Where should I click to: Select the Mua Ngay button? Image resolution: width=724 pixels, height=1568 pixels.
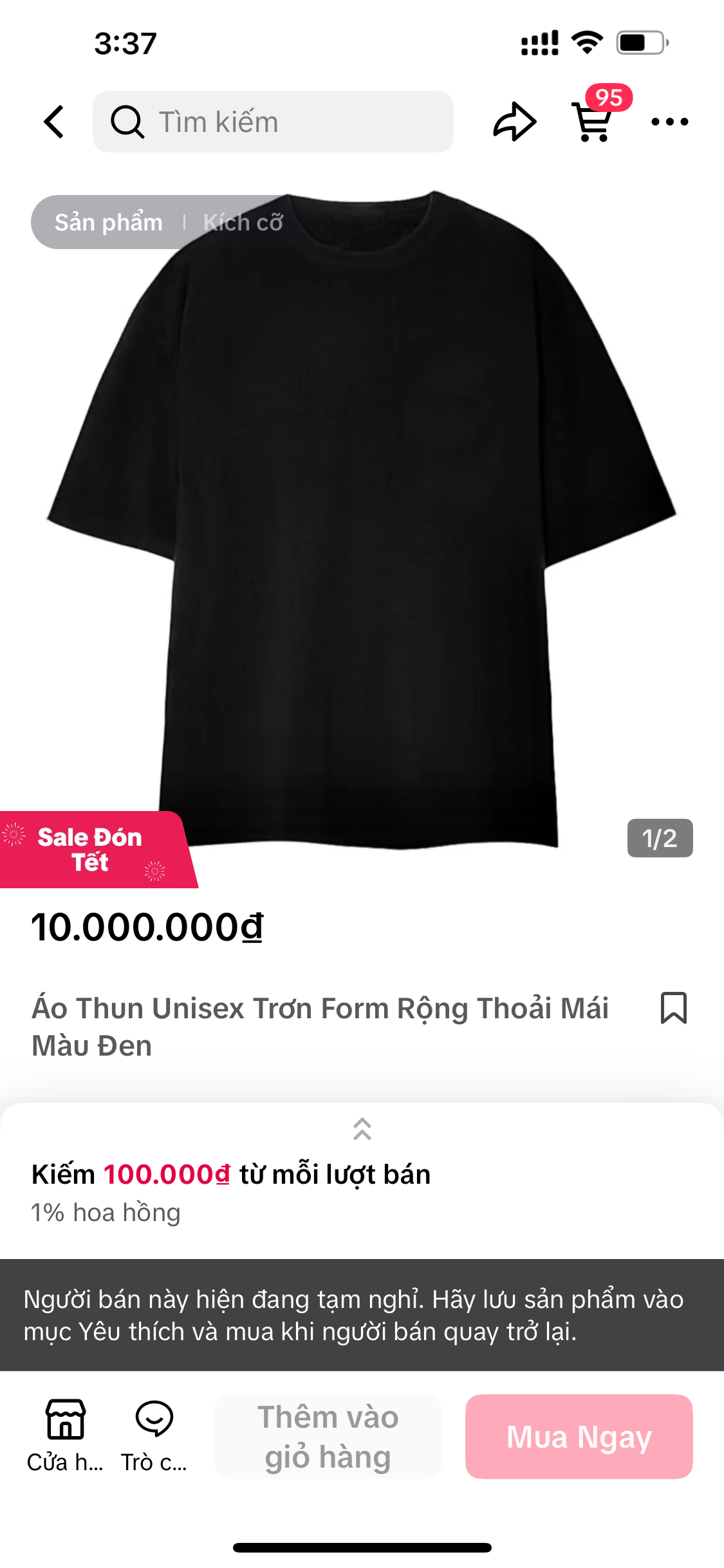click(x=579, y=1437)
